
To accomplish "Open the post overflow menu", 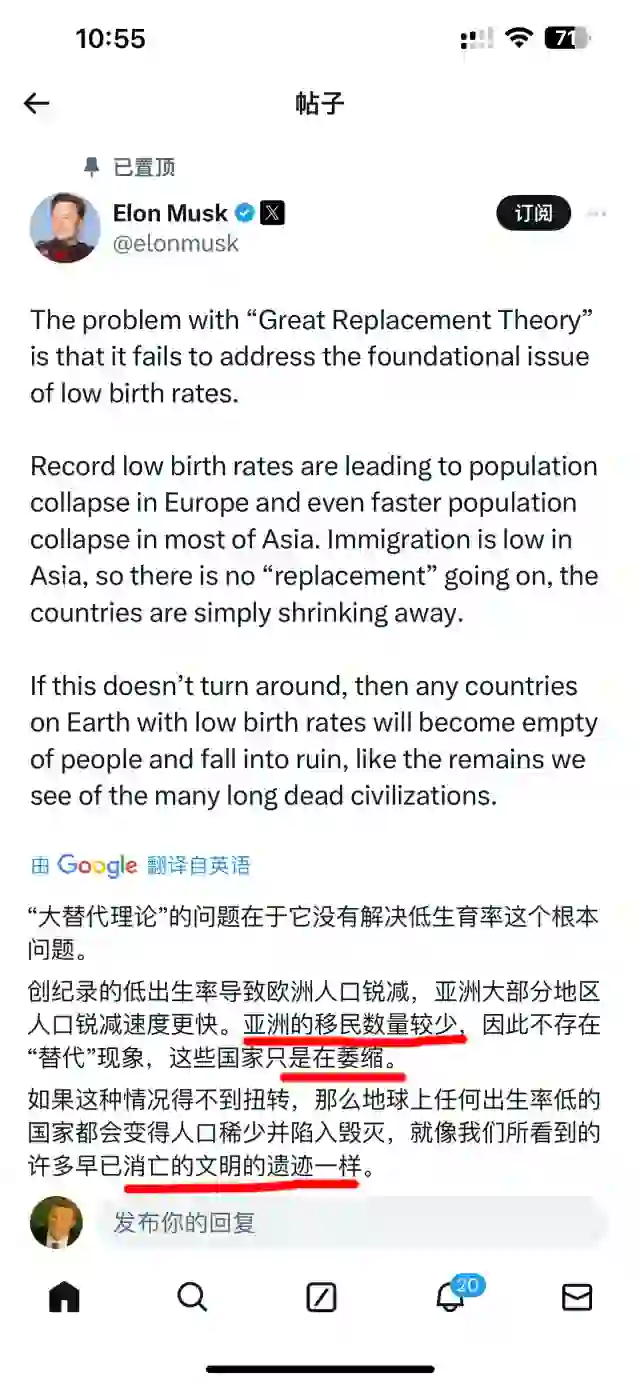I will pos(597,214).
